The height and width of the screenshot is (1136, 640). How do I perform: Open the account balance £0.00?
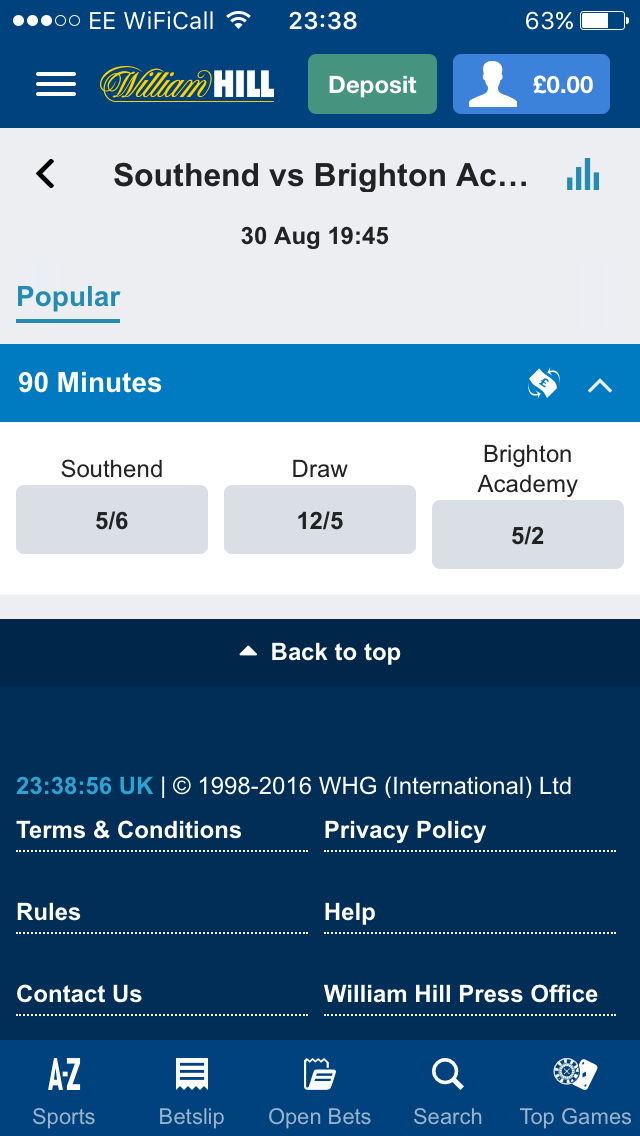pyautogui.click(x=531, y=84)
